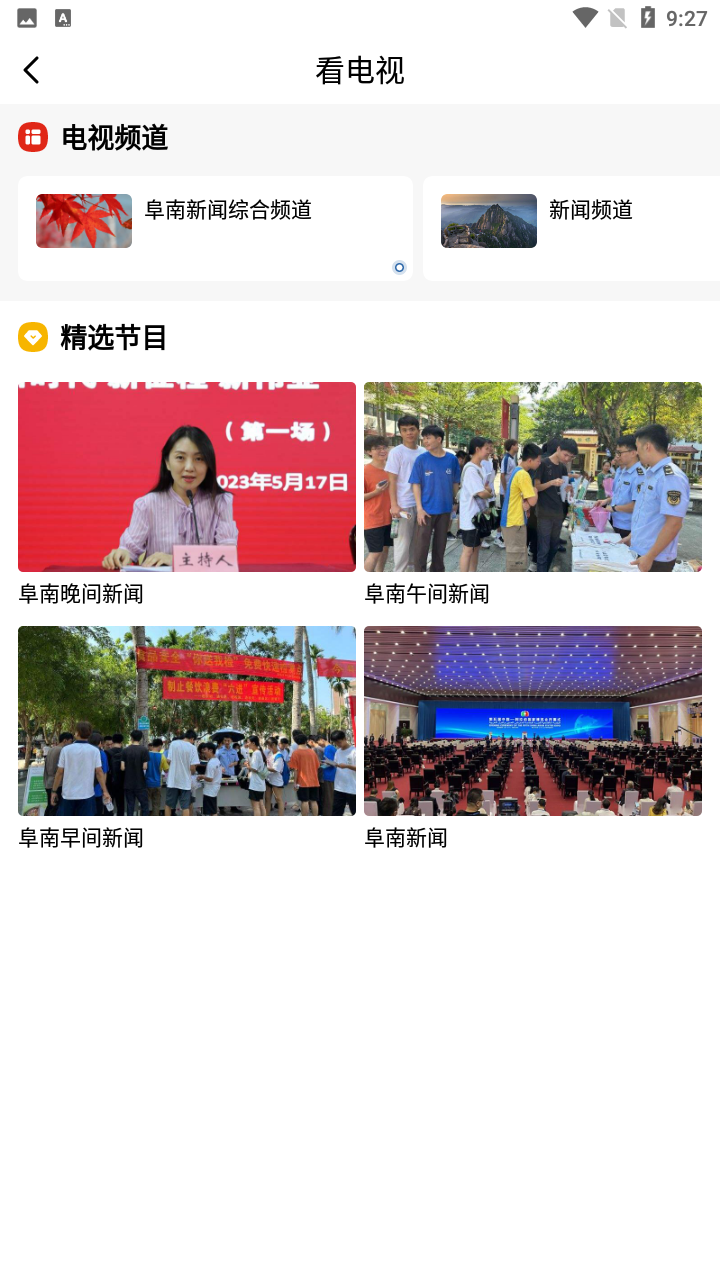Tap the yellow badge icon beside 精选节目
Viewport: 720px width, 1280px height.
[x=33, y=337]
